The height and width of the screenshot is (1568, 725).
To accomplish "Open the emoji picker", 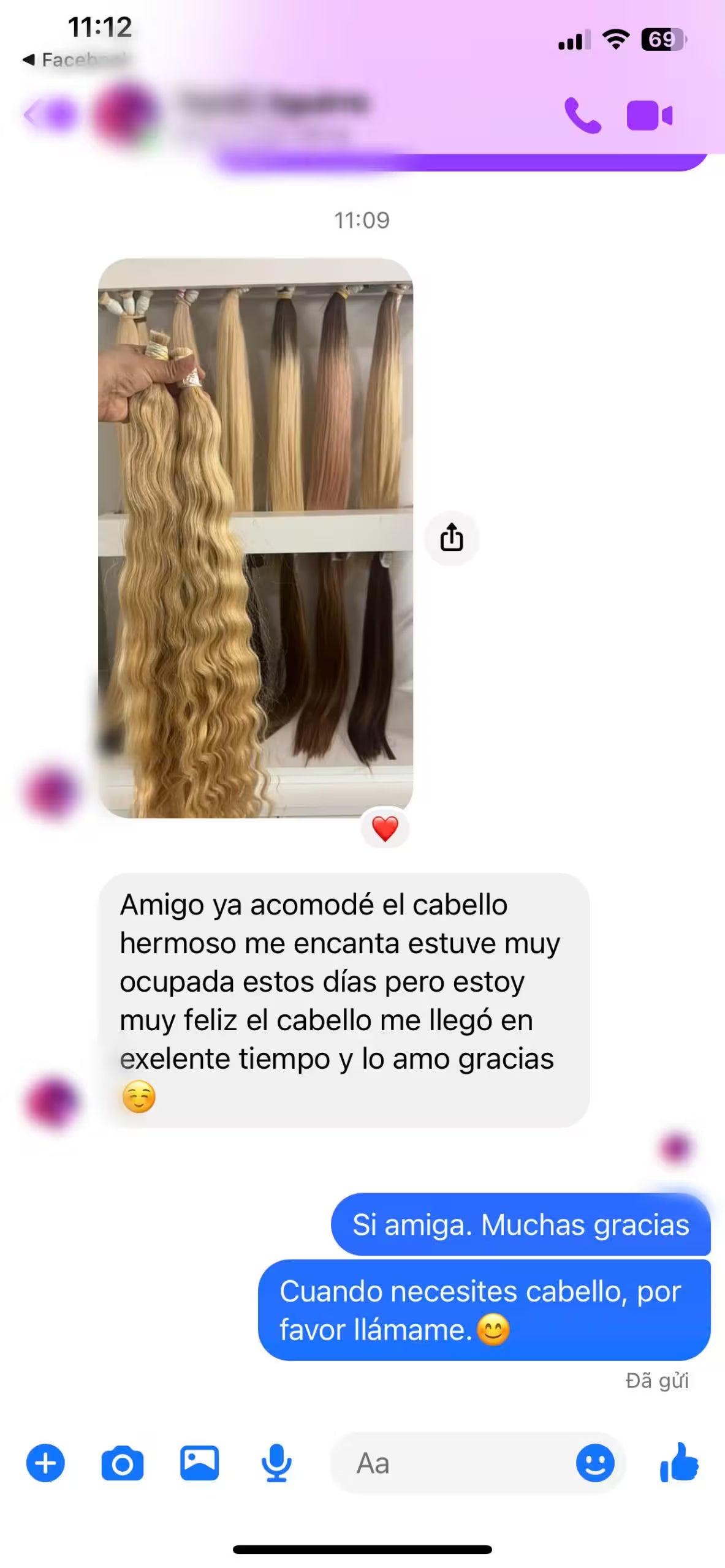I will [594, 1463].
